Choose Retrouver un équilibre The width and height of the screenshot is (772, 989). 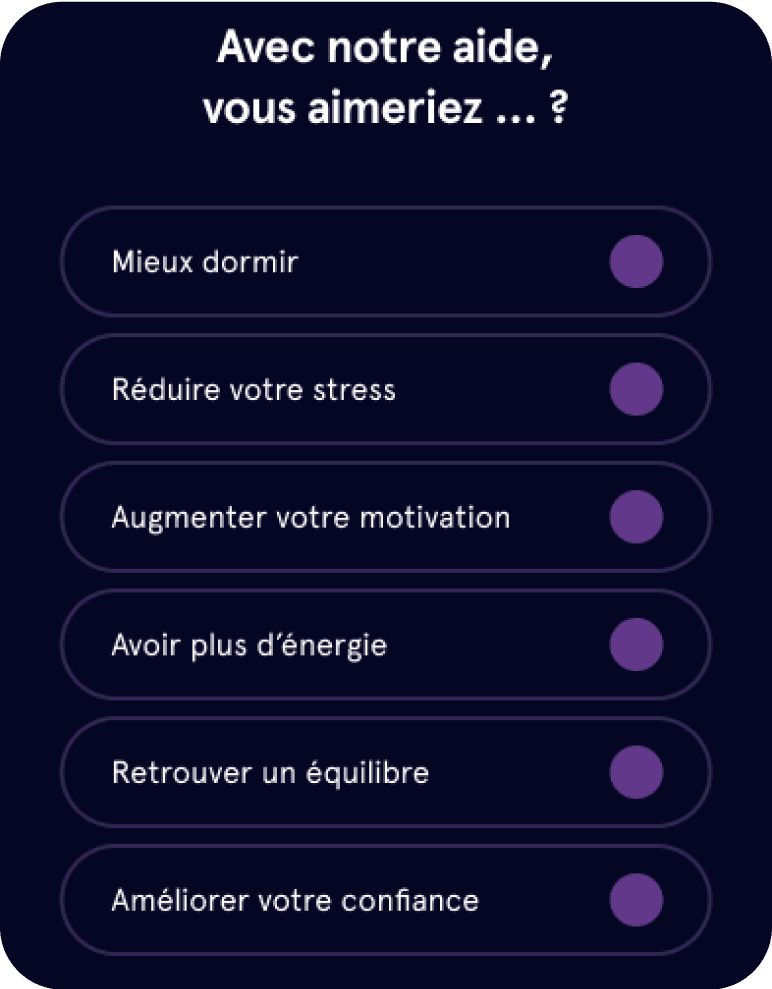pos(386,772)
